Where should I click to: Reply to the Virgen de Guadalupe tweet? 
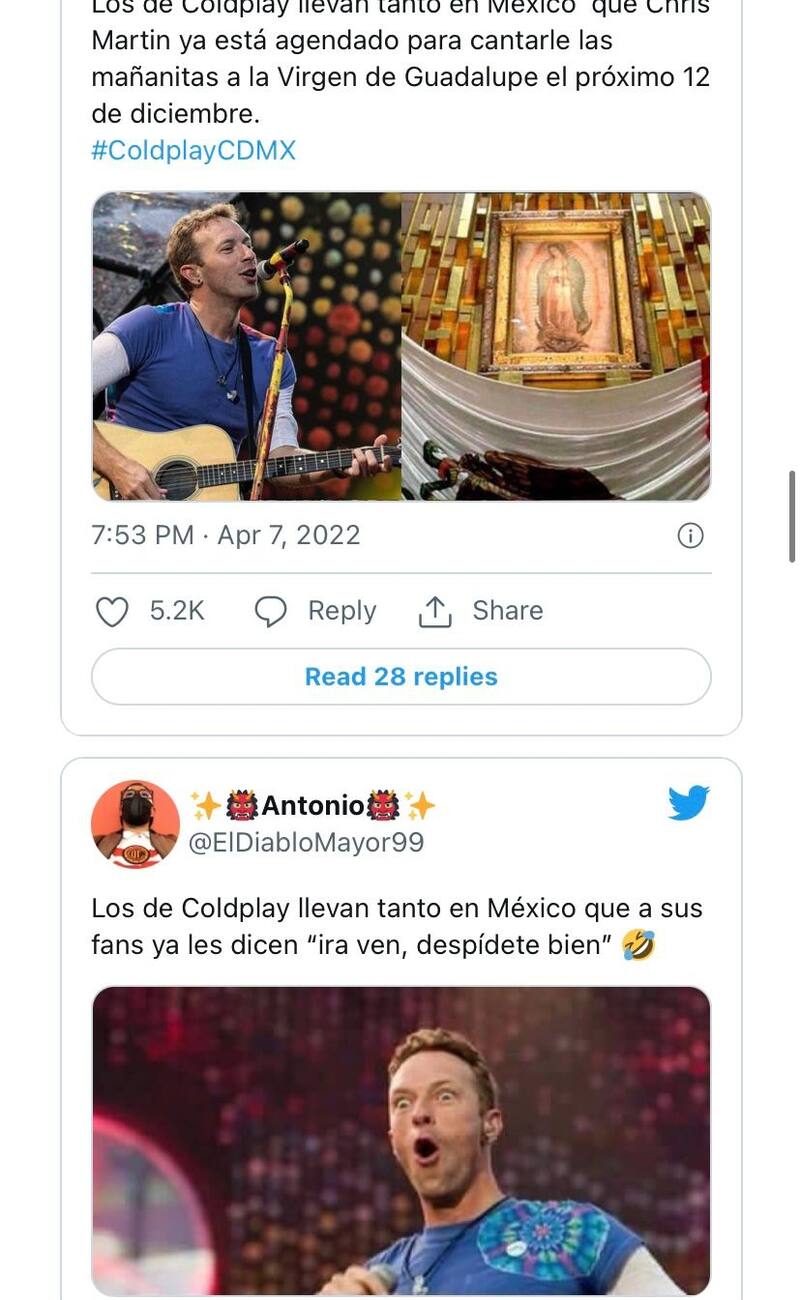315,611
